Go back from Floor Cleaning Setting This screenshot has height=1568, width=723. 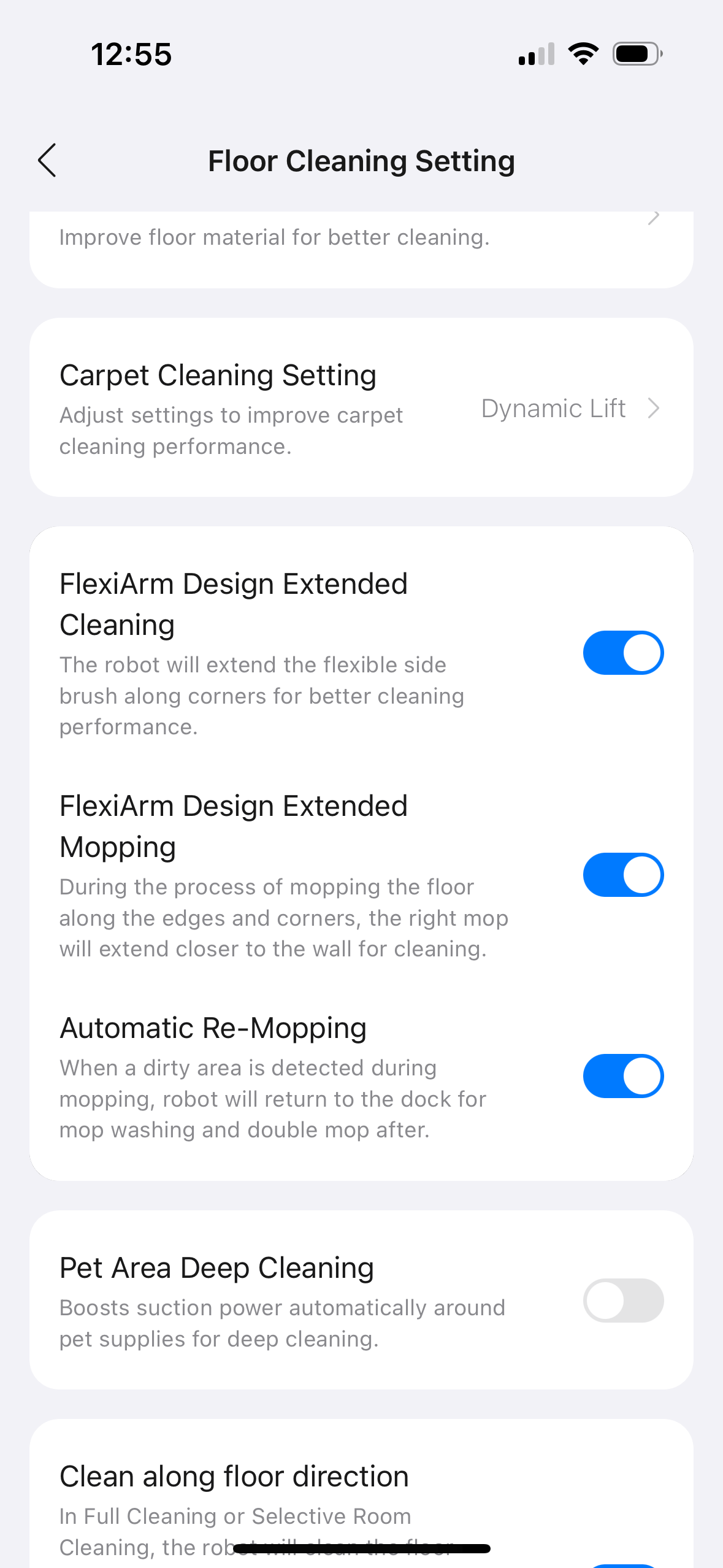47,160
